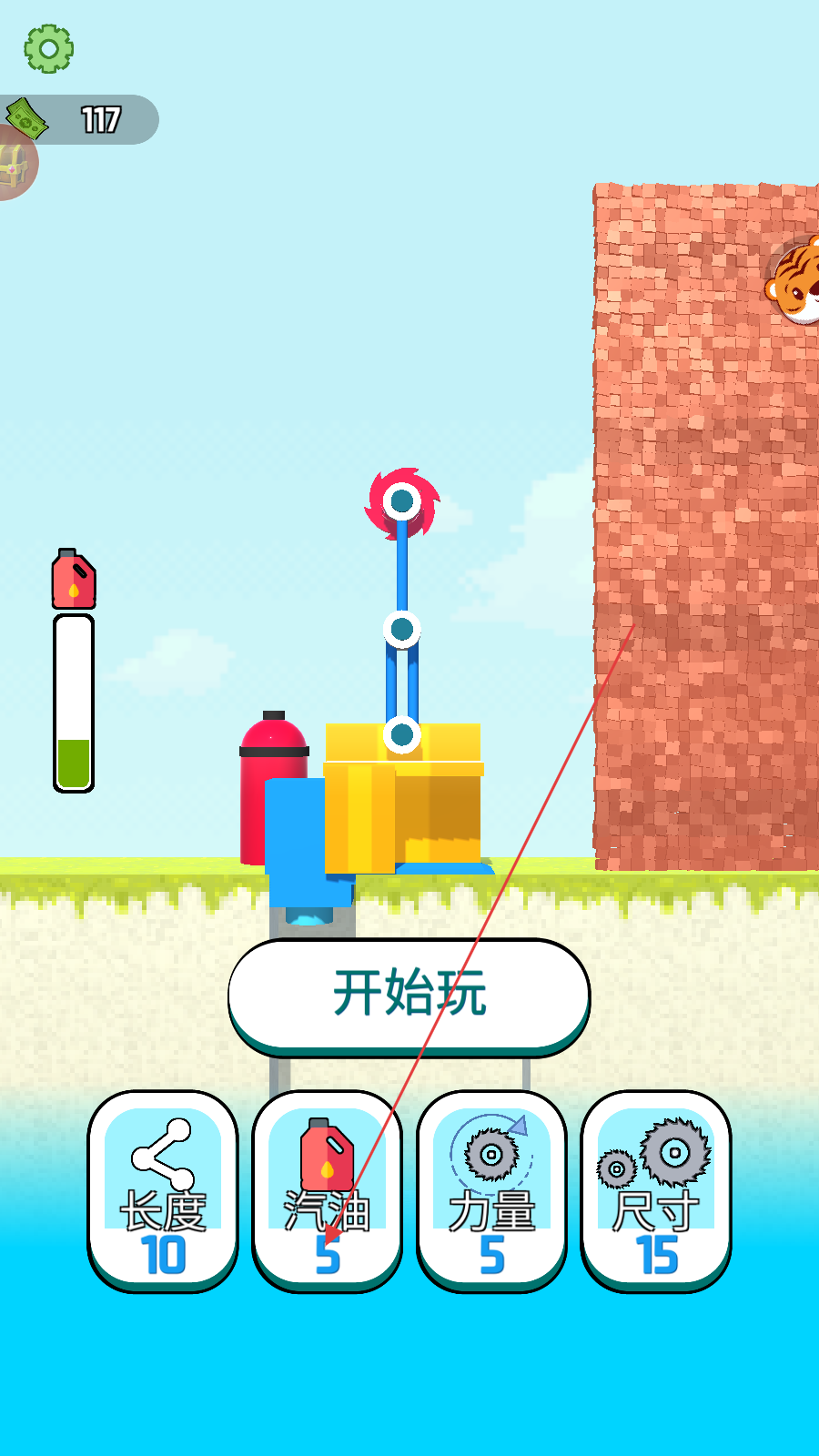Tap the 开始玩 start button

409,995
